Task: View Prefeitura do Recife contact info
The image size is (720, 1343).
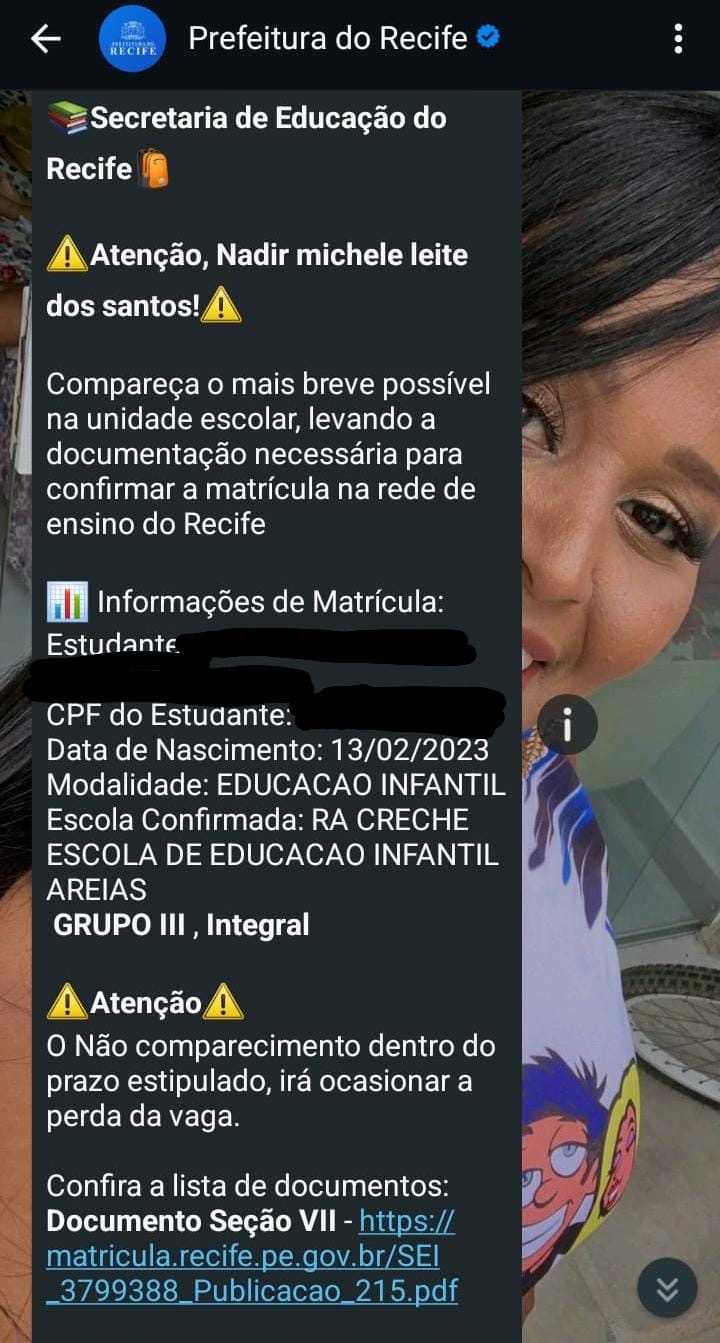Action: pos(328,39)
